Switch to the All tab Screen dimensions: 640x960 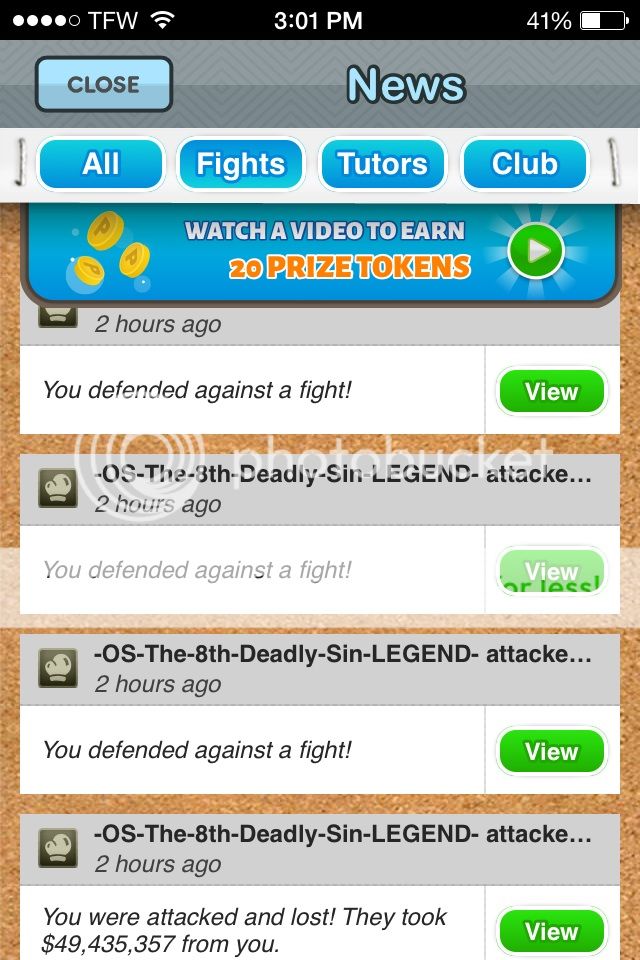click(x=100, y=164)
